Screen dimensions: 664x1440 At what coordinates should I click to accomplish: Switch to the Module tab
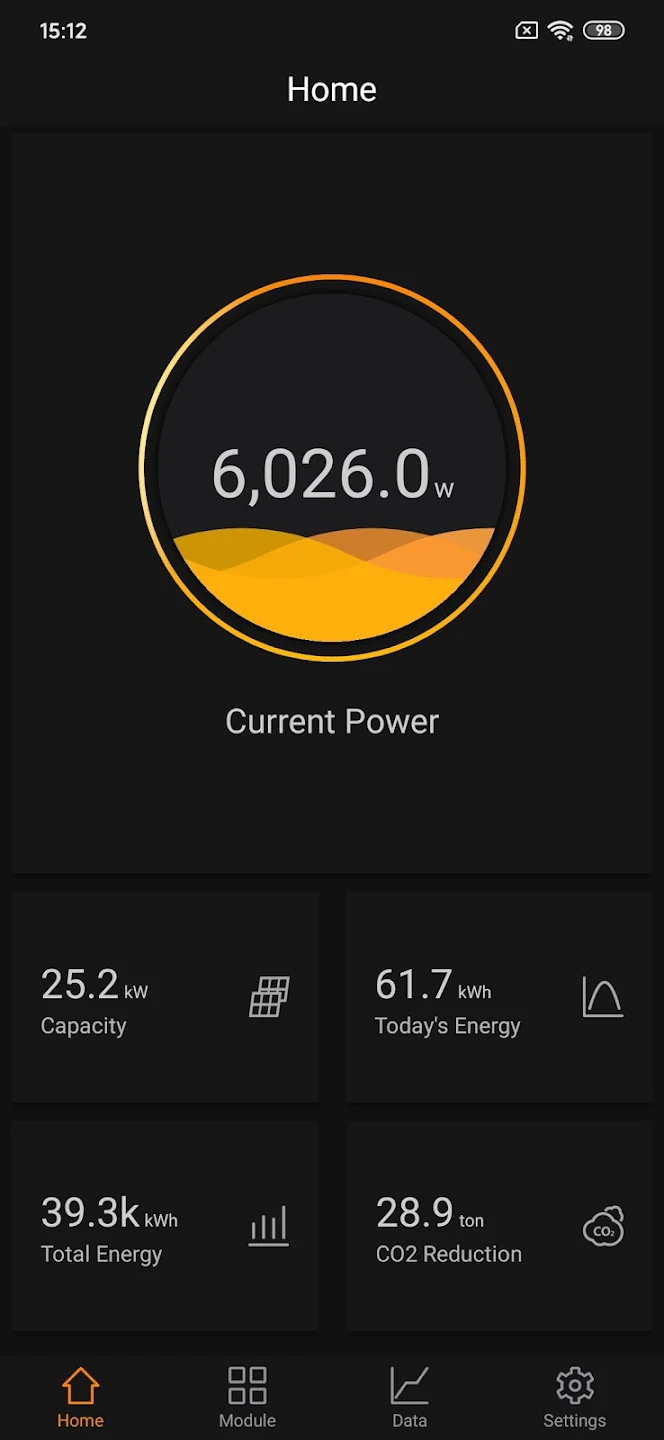click(x=247, y=1397)
